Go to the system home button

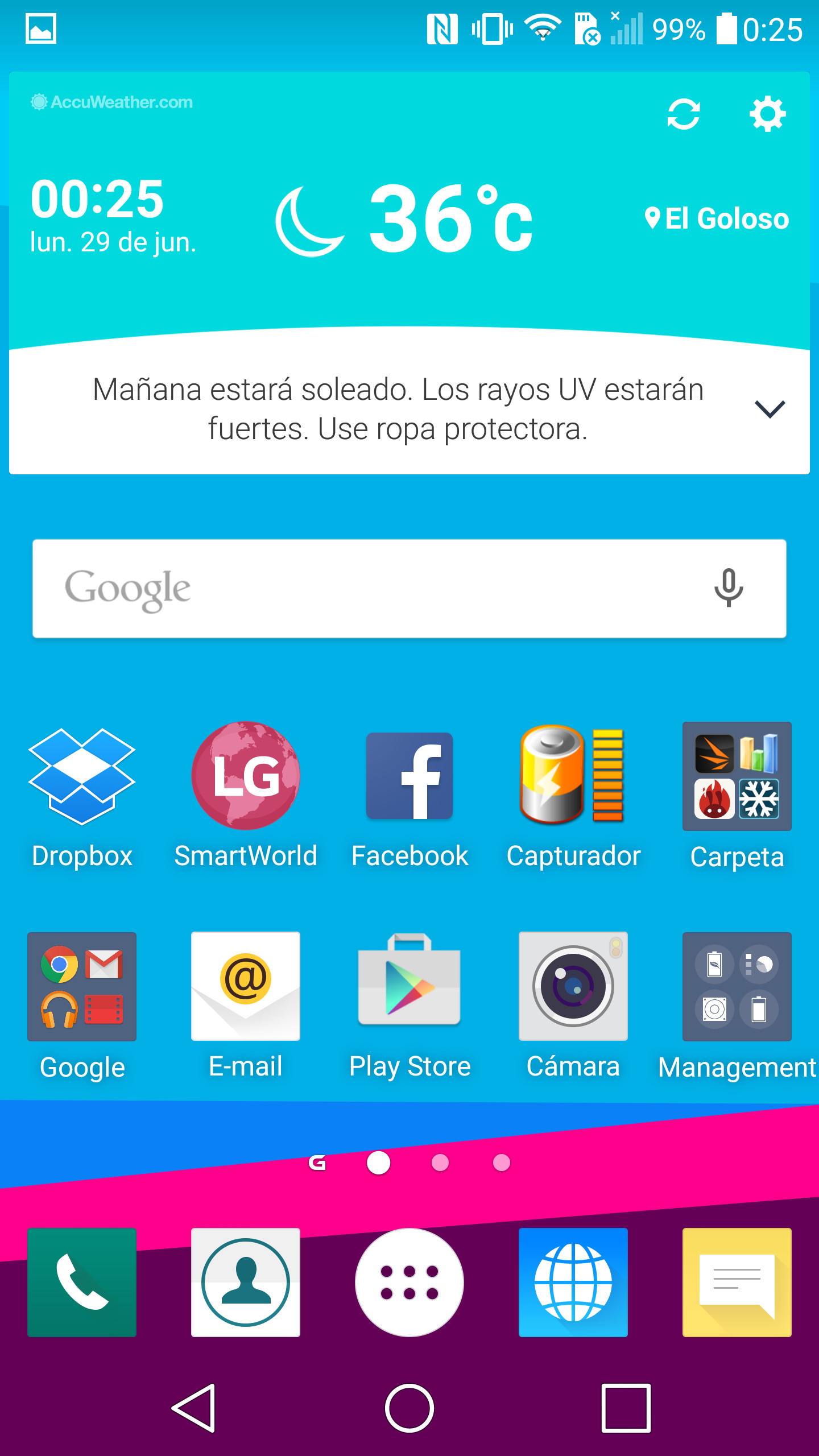(409, 1408)
